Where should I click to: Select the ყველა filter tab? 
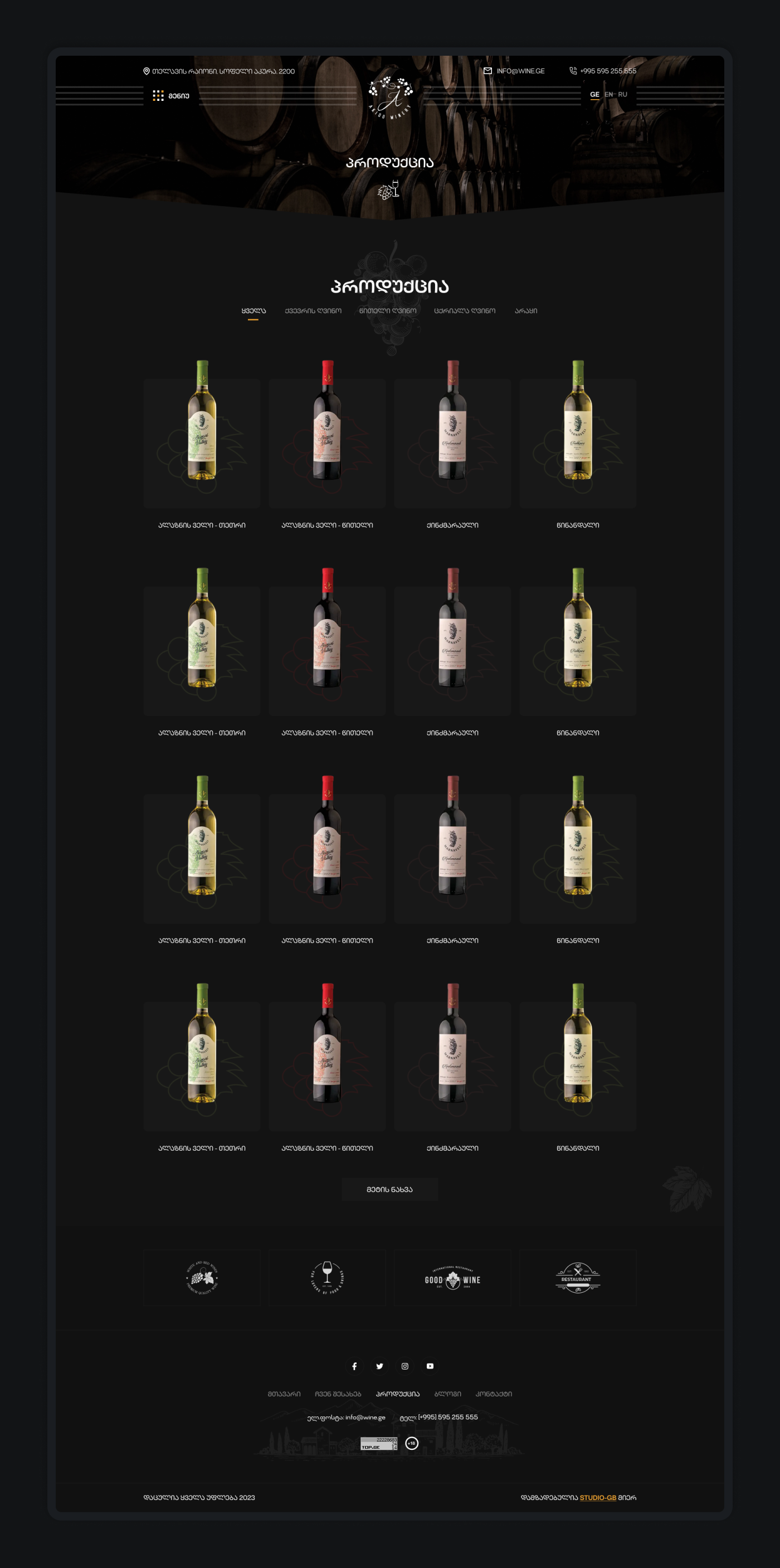(253, 311)
